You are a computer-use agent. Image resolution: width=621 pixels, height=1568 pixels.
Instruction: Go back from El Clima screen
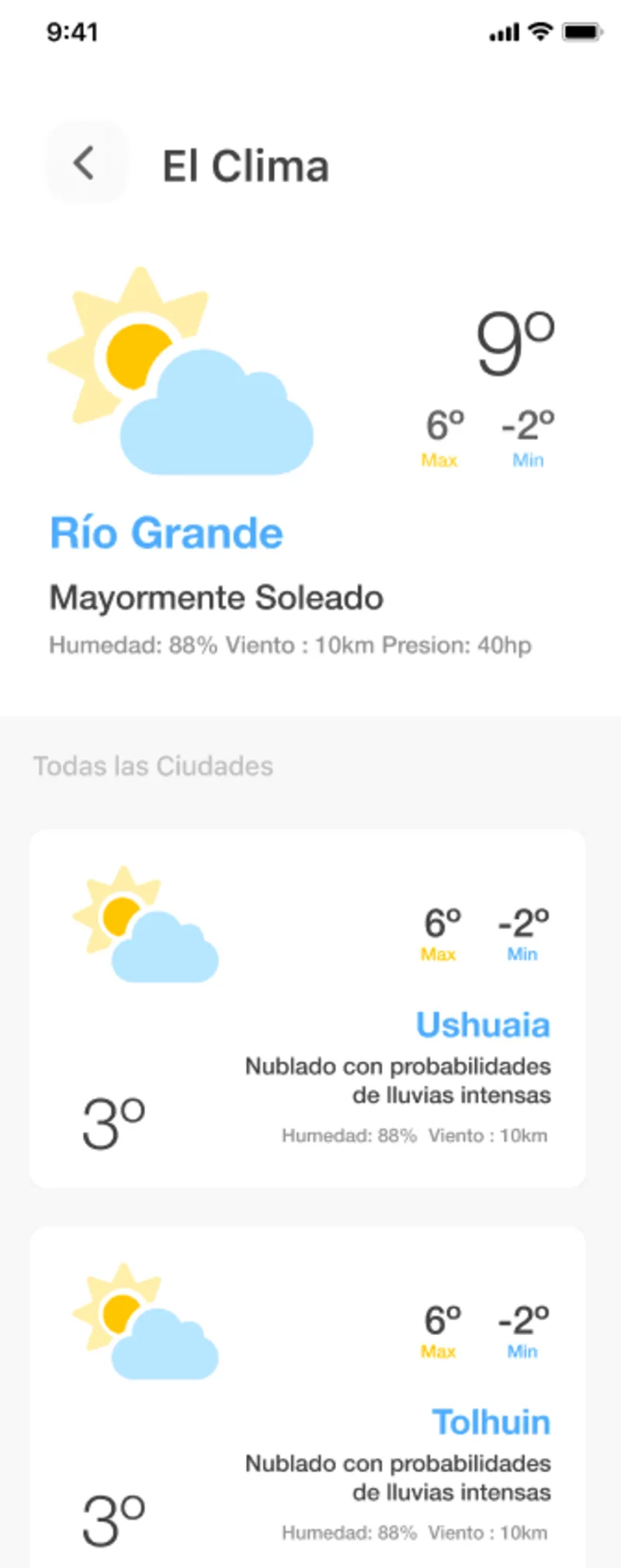coord(85,163)
